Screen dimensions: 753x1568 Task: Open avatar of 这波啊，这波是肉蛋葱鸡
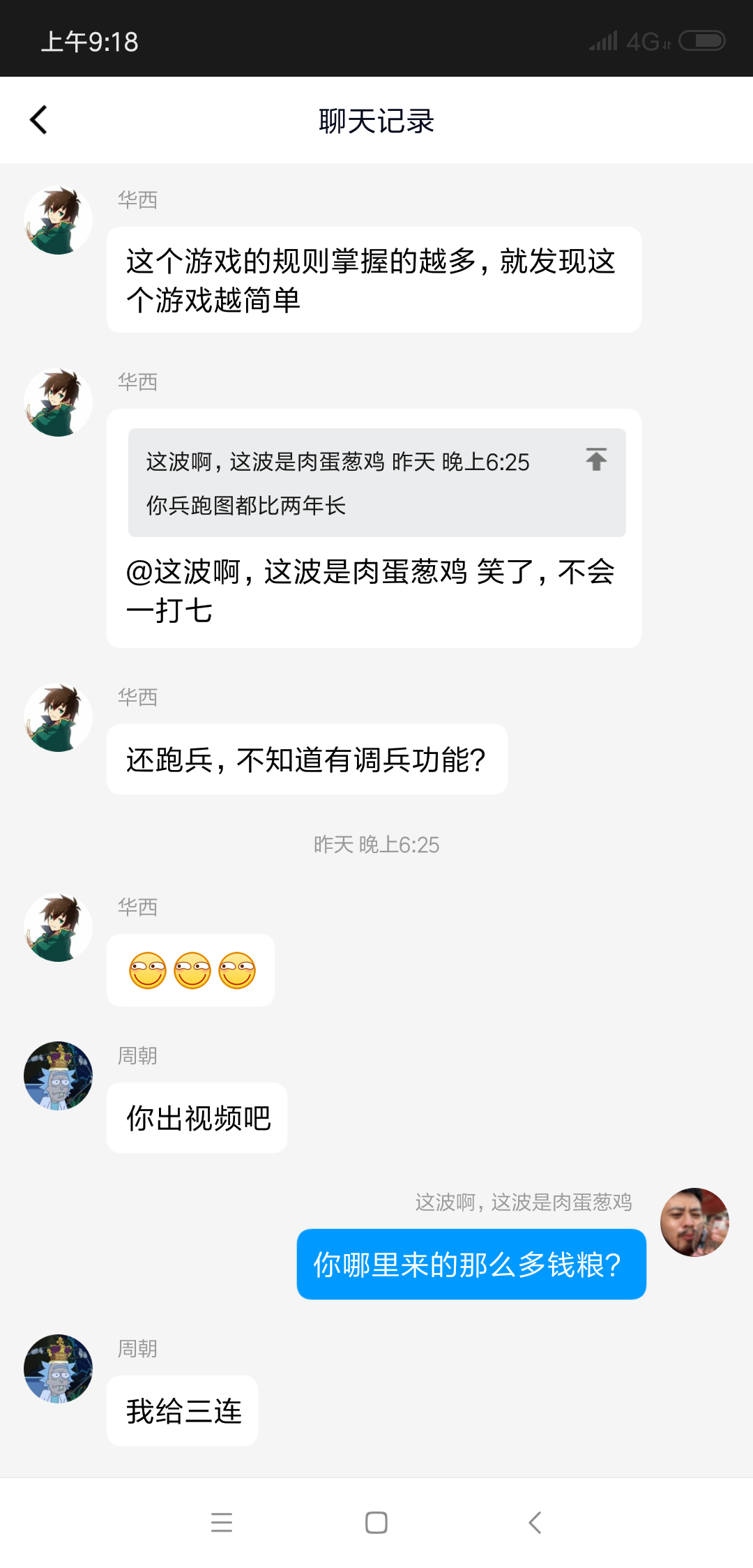694,1222
